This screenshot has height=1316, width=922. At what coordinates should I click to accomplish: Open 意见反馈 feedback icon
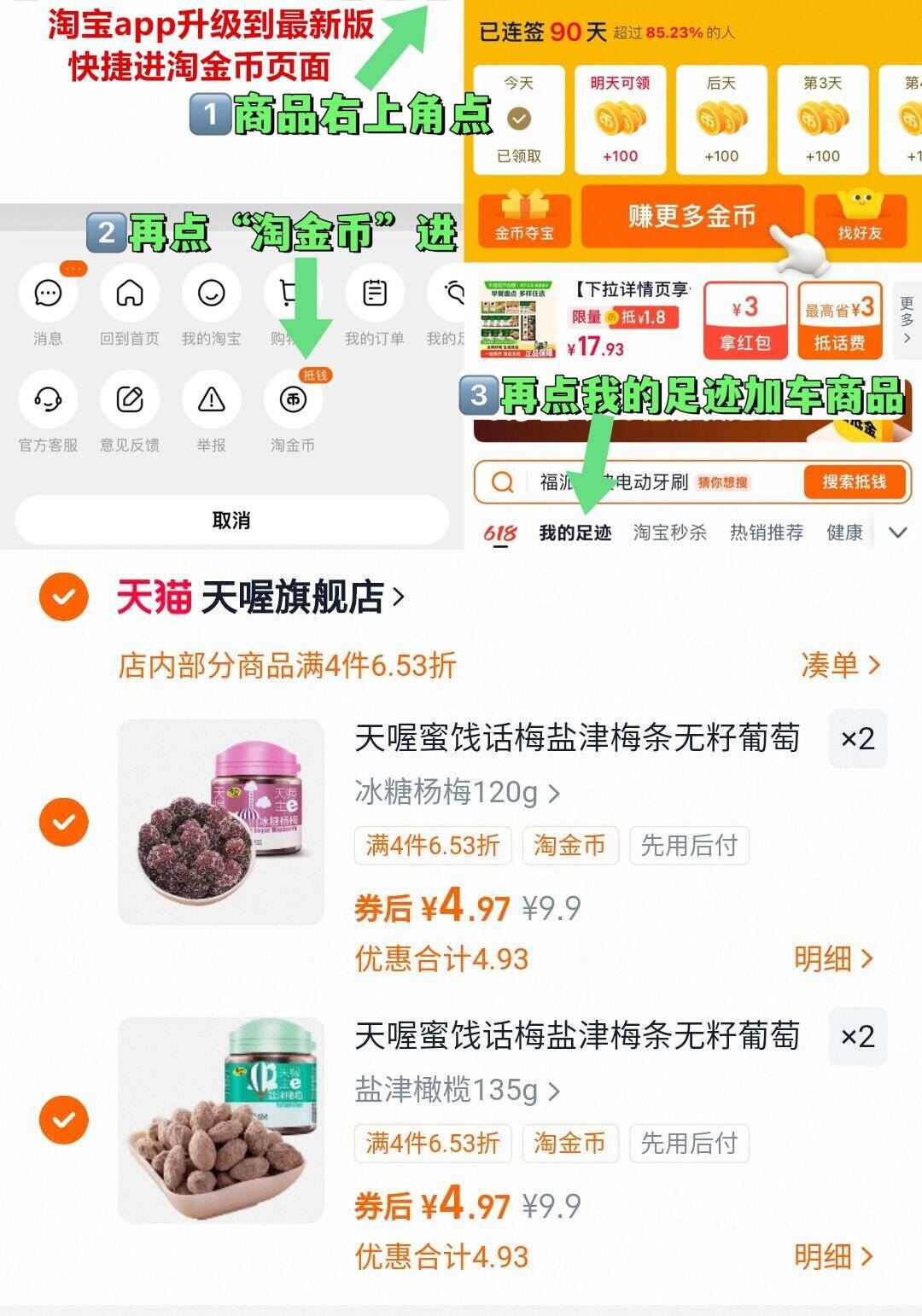pyautogui.click(x=130, y=399)
